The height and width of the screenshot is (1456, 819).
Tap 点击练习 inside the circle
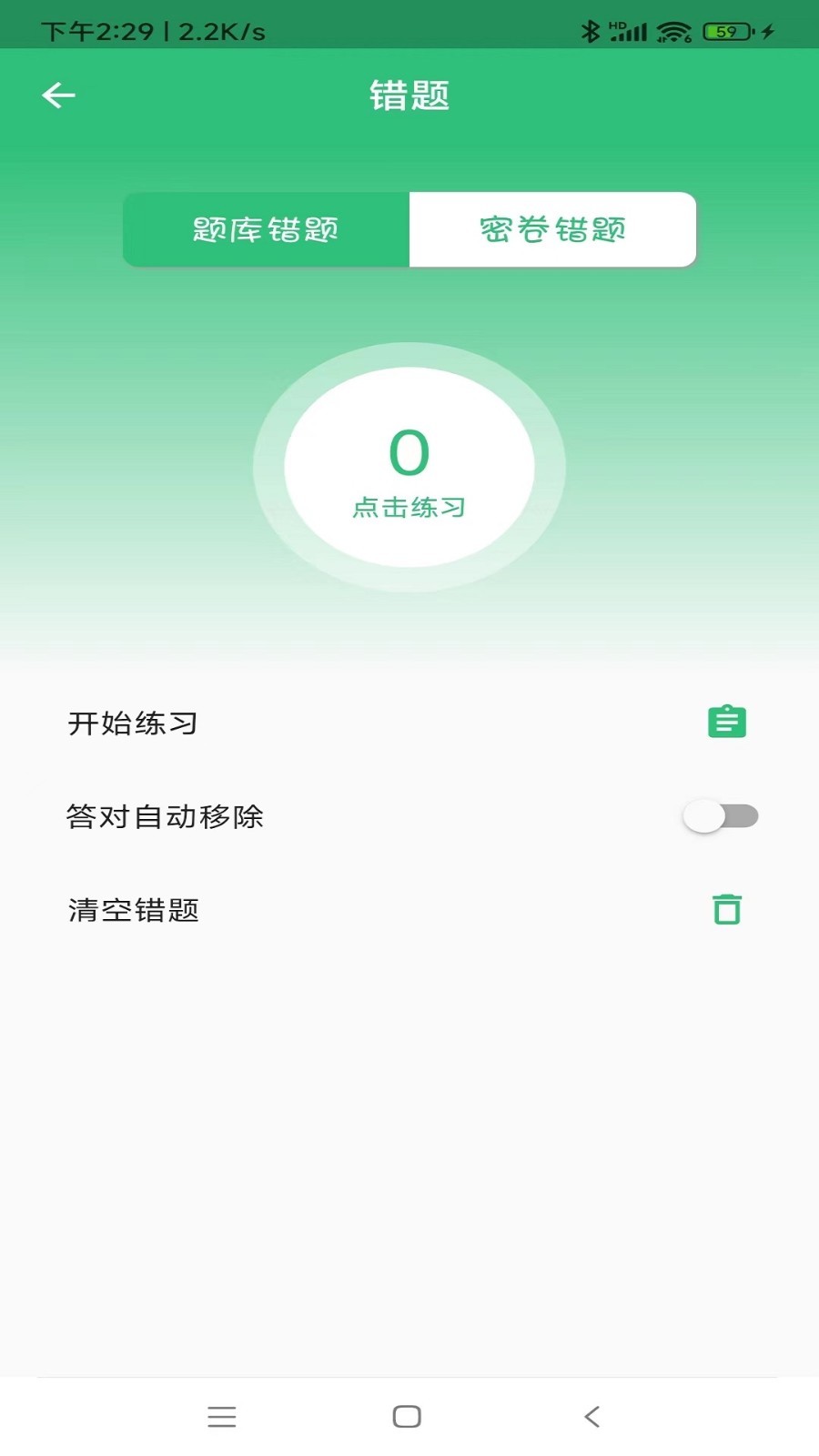pyautogui.click(x=411, y=508)
